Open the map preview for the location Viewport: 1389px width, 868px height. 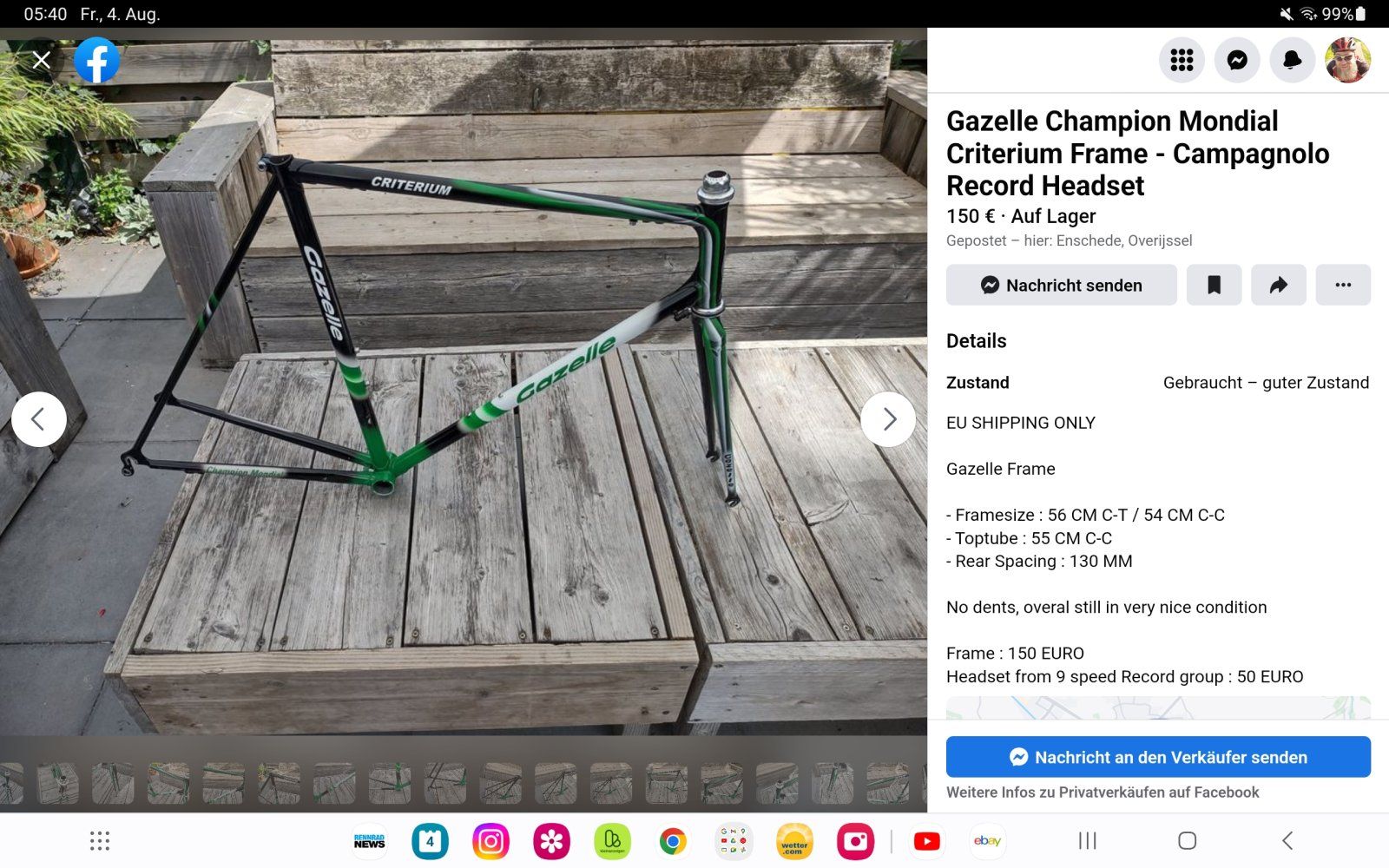pos(1158,707)
